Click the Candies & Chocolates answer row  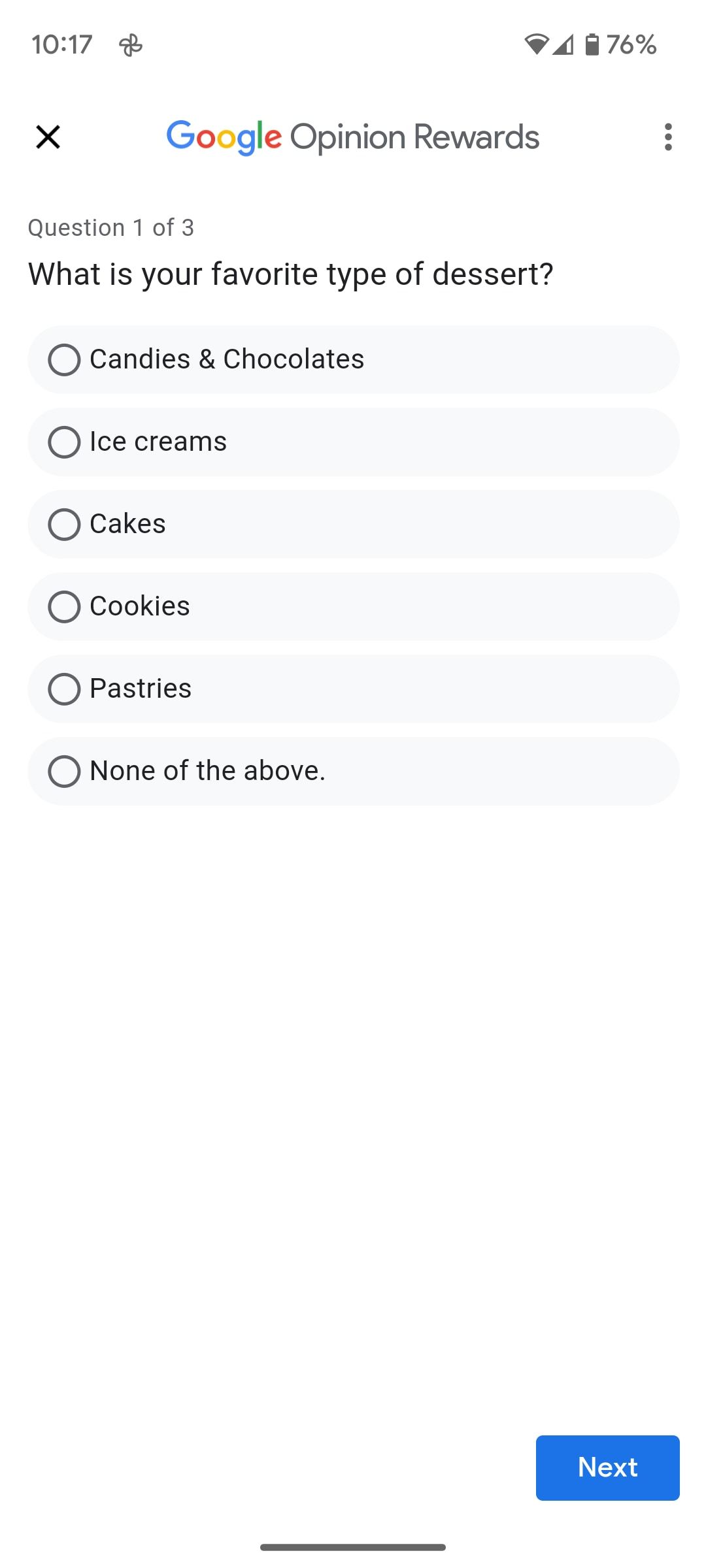tap(353, 359)
